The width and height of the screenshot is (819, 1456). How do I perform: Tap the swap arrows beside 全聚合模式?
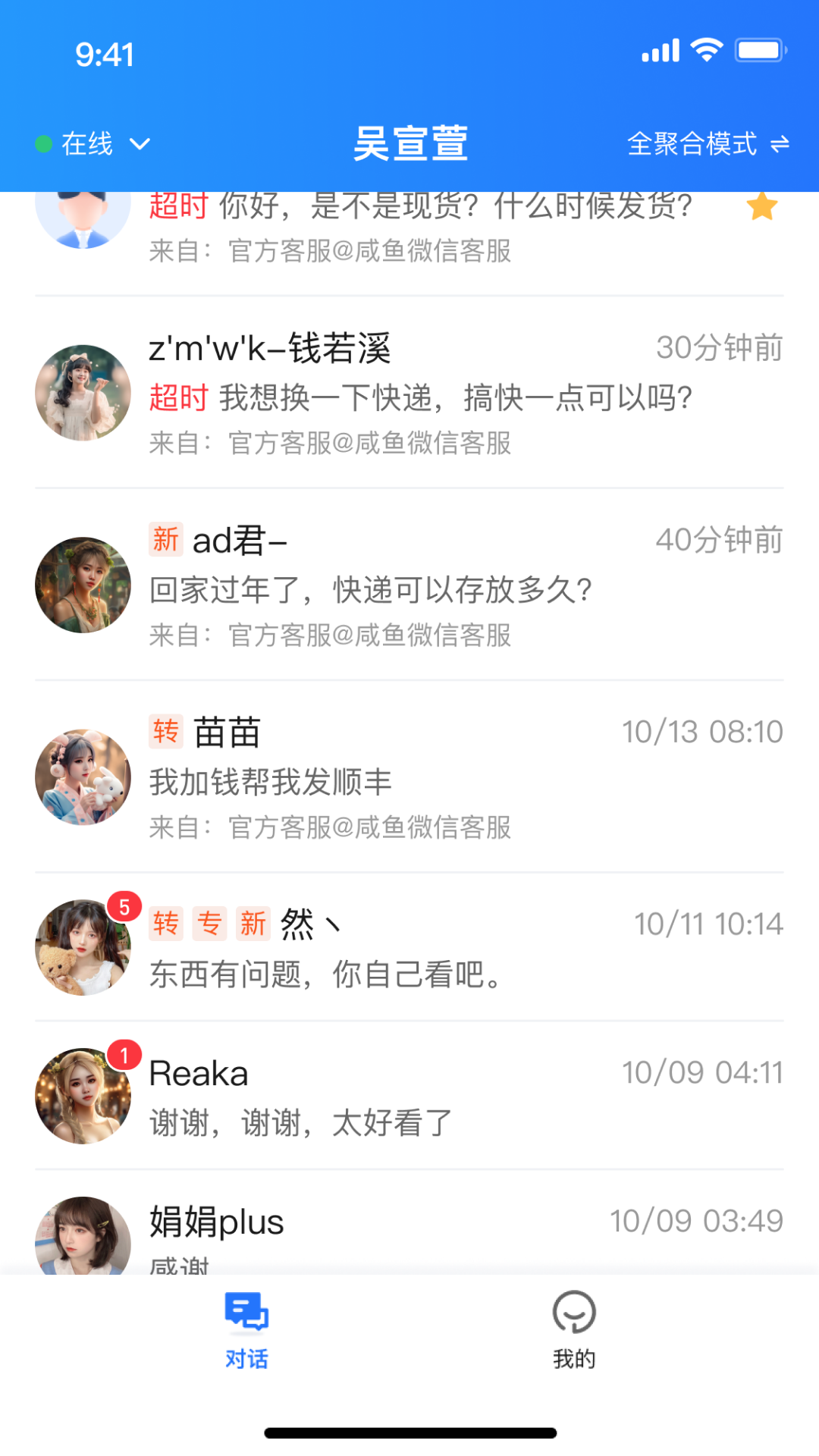[782, 143]
